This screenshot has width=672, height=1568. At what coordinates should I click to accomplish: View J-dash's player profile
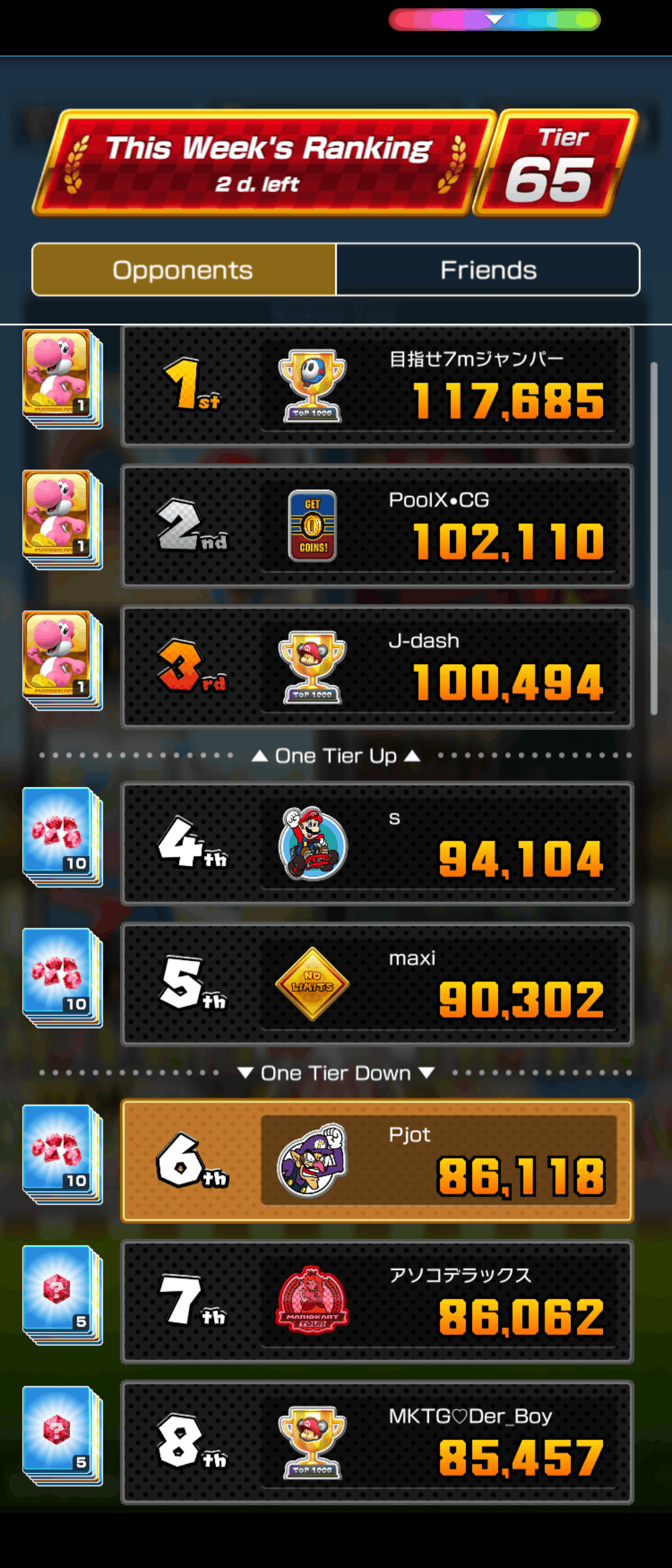pyautogui.click(x=377, y=667)
